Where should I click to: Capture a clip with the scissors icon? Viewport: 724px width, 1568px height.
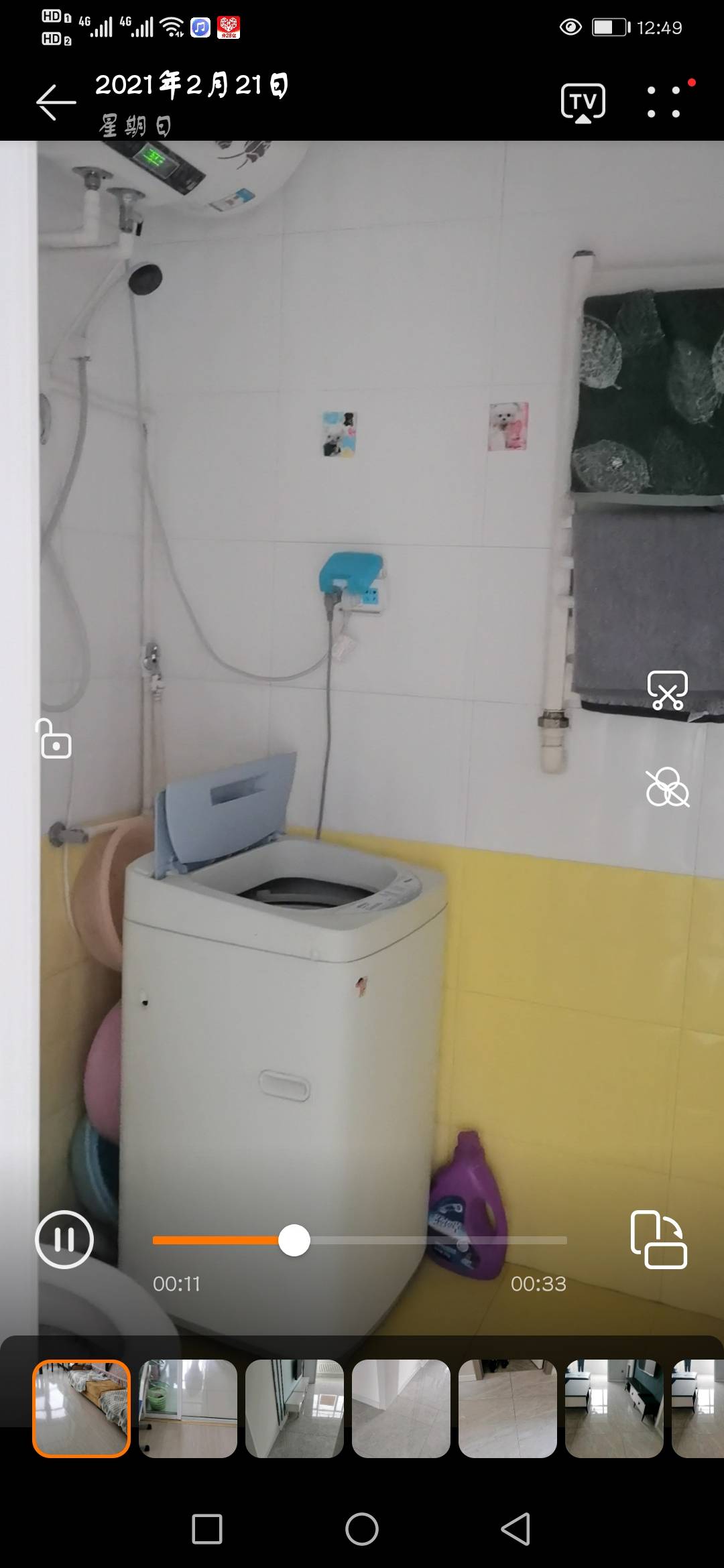coord(667,690)
